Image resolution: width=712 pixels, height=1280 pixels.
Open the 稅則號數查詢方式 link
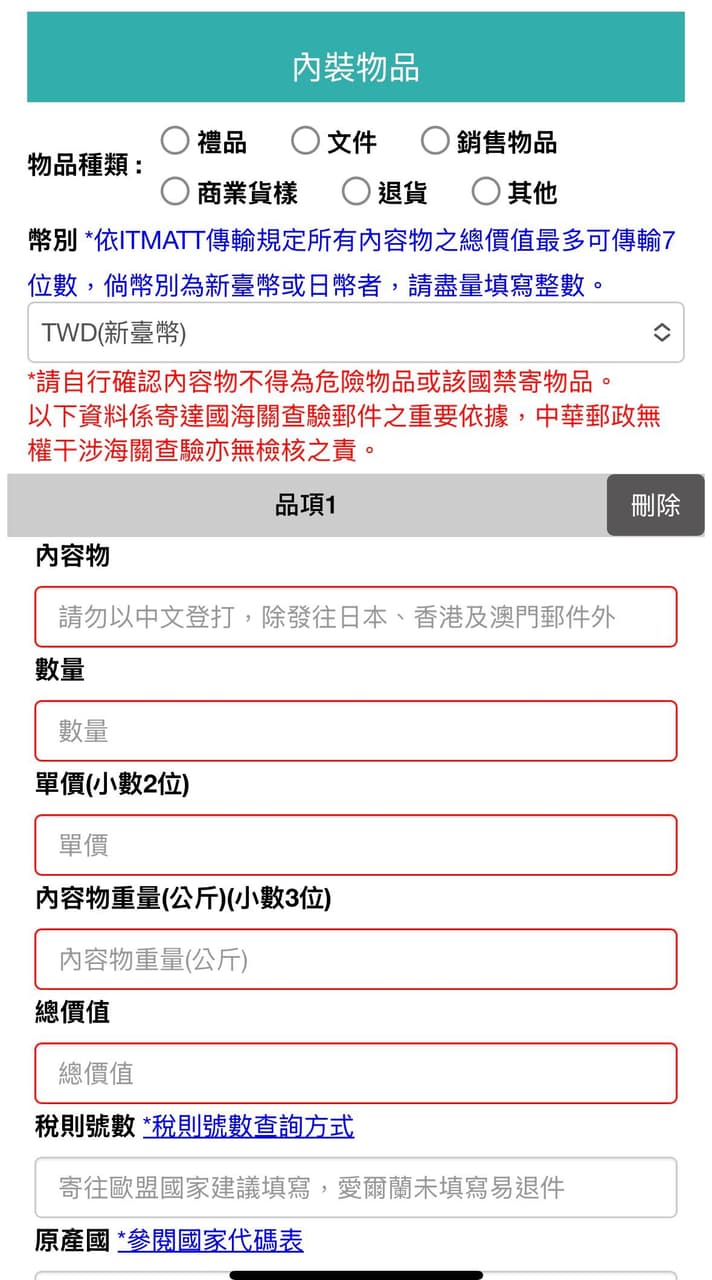click(x=248, y=1127)
